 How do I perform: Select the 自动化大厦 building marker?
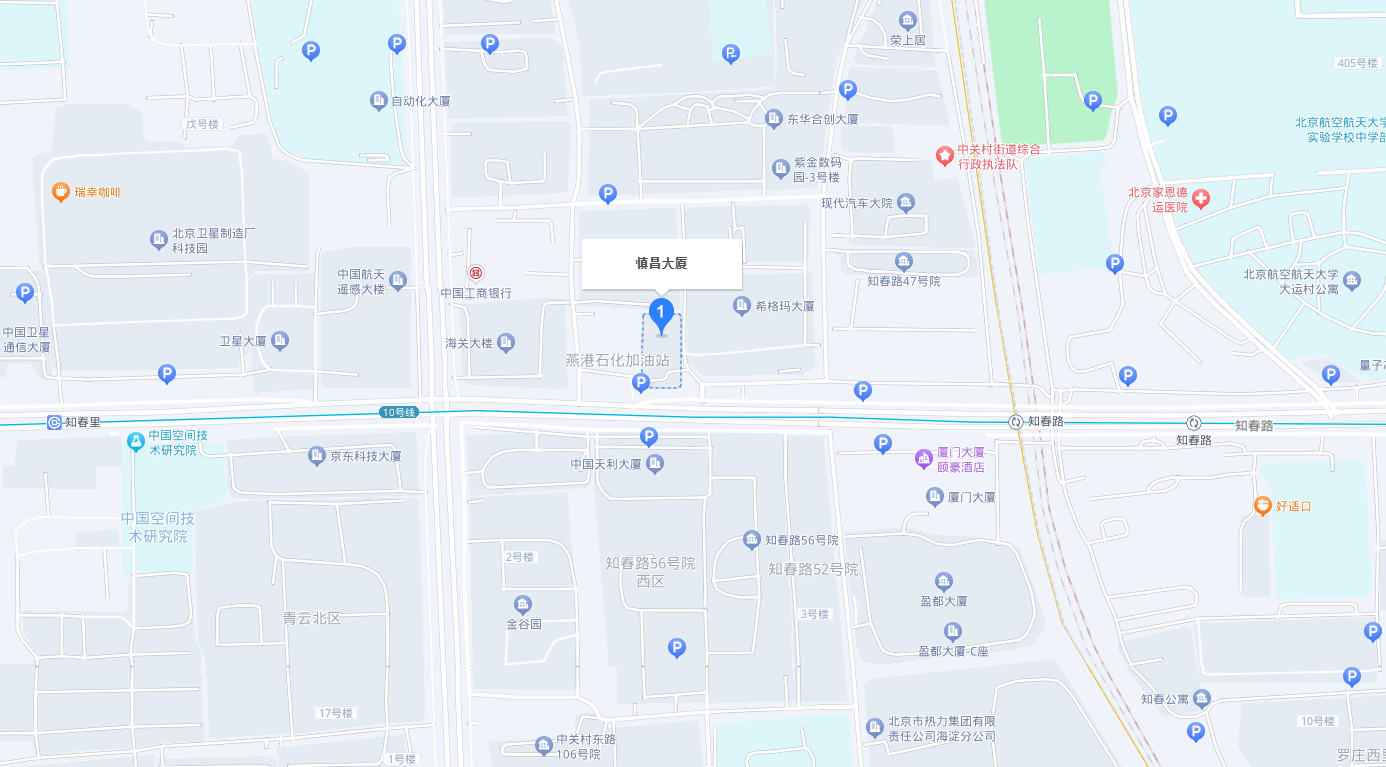(x=379, y=101)
